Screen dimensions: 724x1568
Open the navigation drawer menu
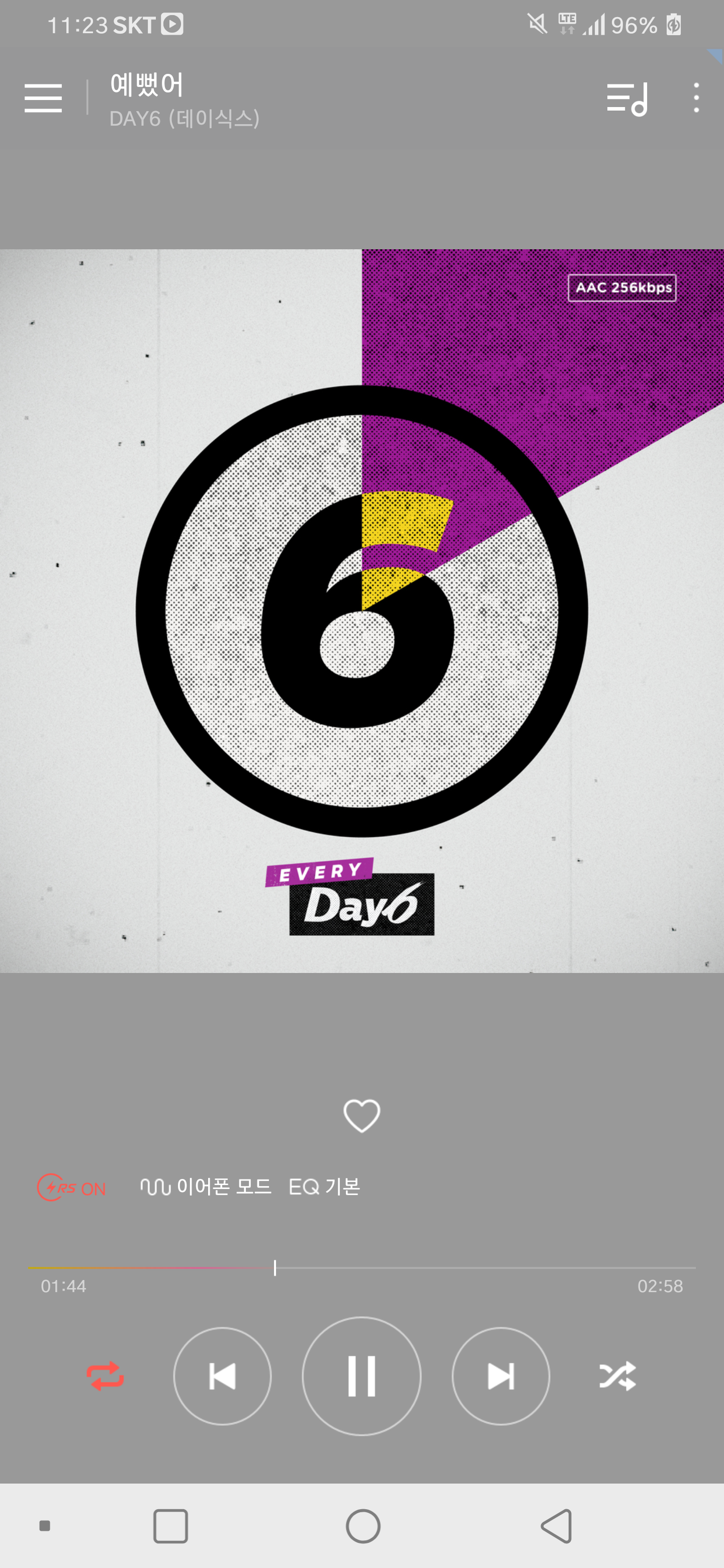pyautogui.click(x=43, y=97)
